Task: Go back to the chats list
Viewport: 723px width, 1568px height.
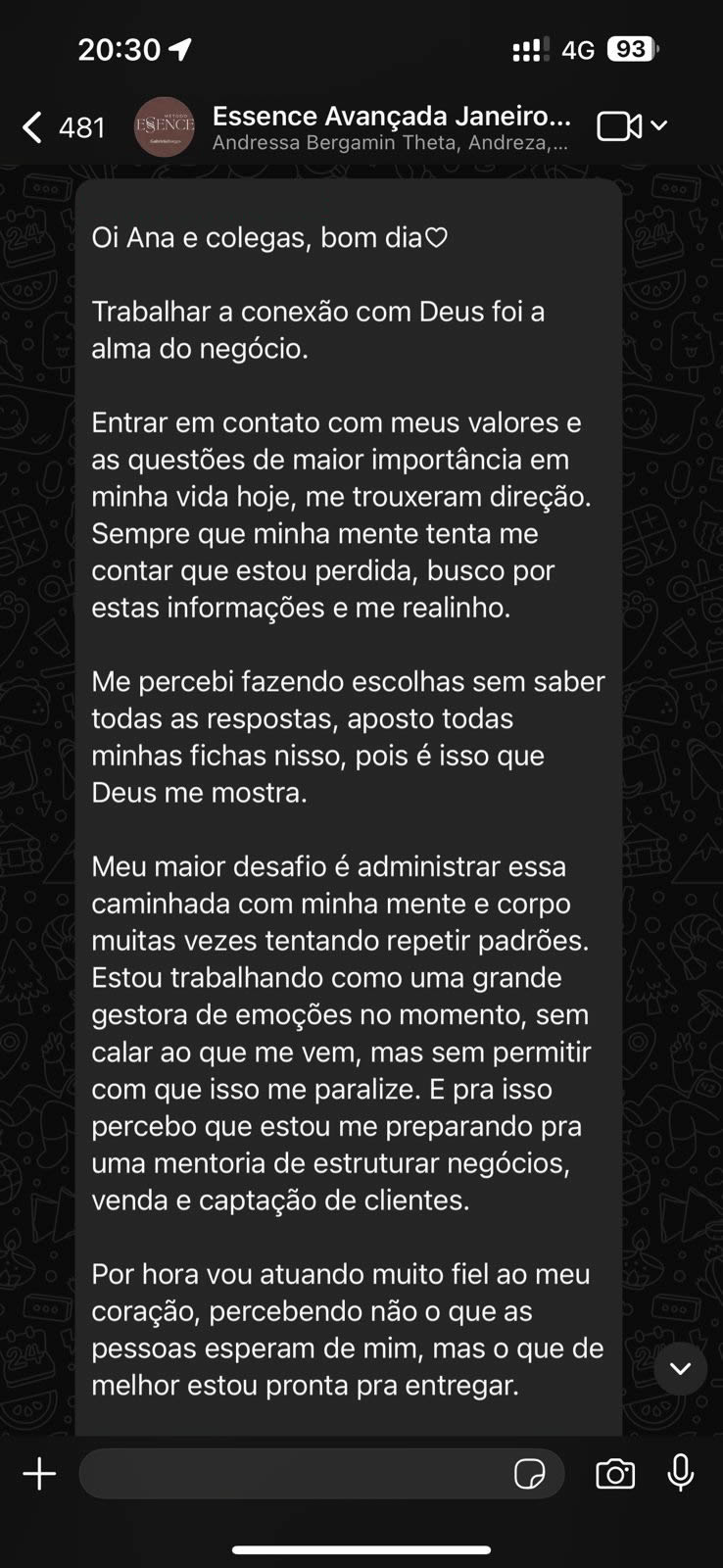Action: click(63, 127)
